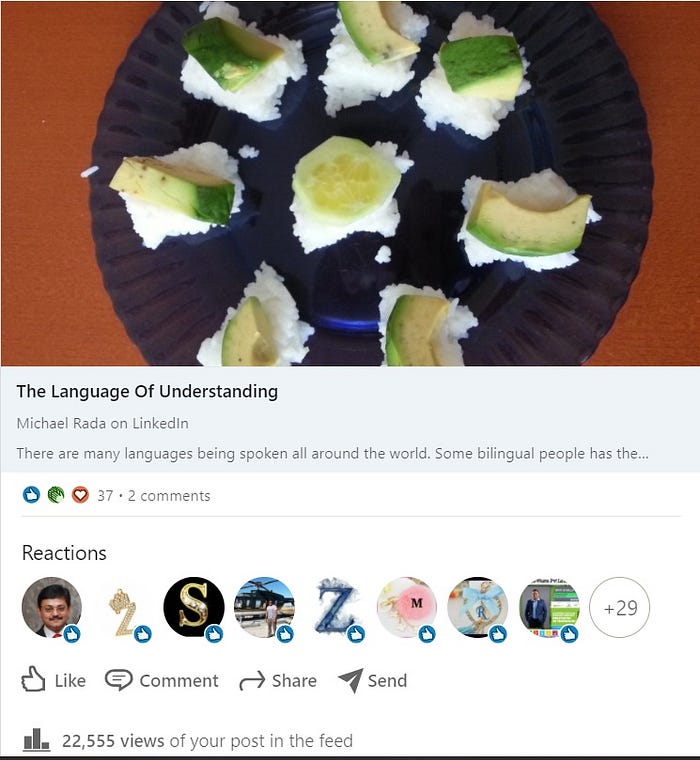The width and height of the screenshot is (700, 760).
Task: Comment on this post
Action: tap(162, 680)
